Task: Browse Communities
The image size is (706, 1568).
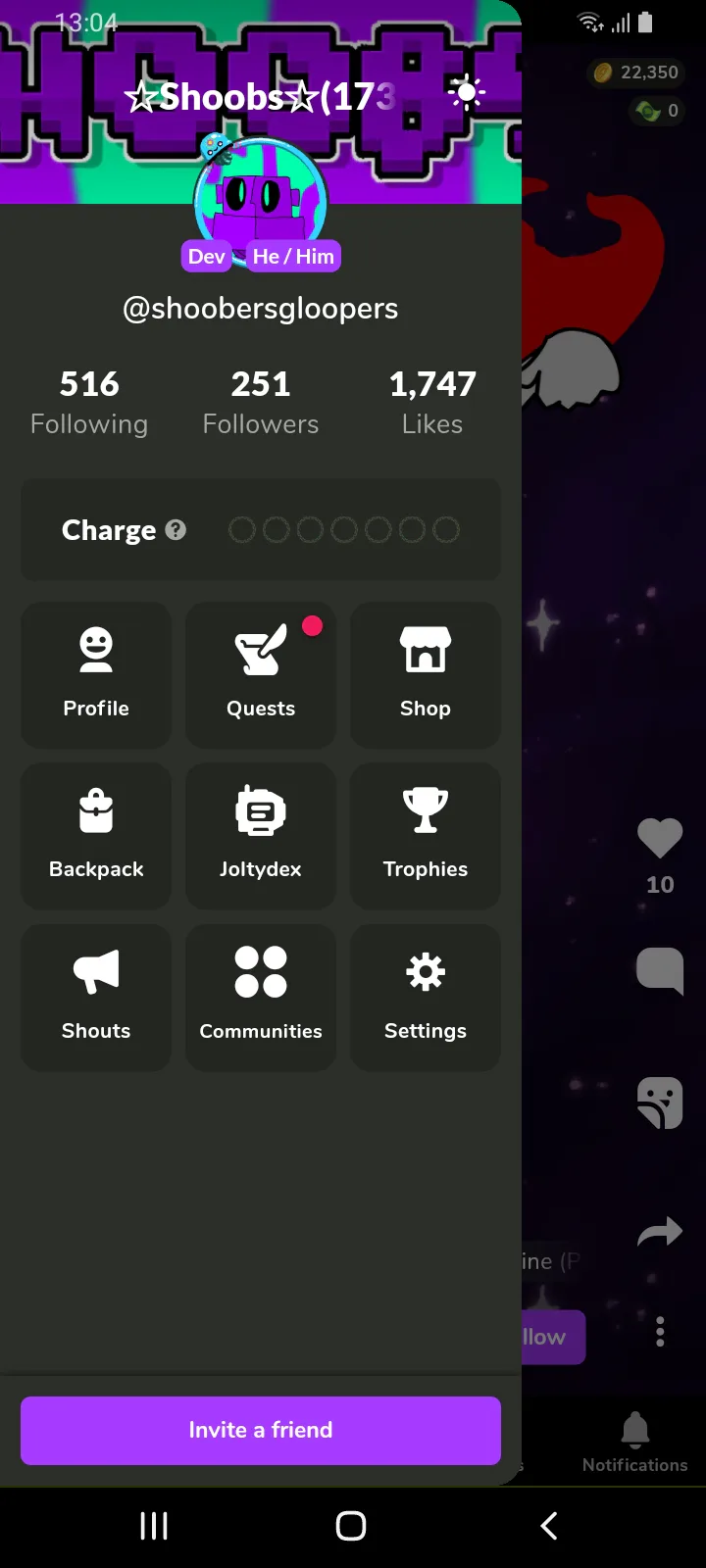Action: point(261,997)
